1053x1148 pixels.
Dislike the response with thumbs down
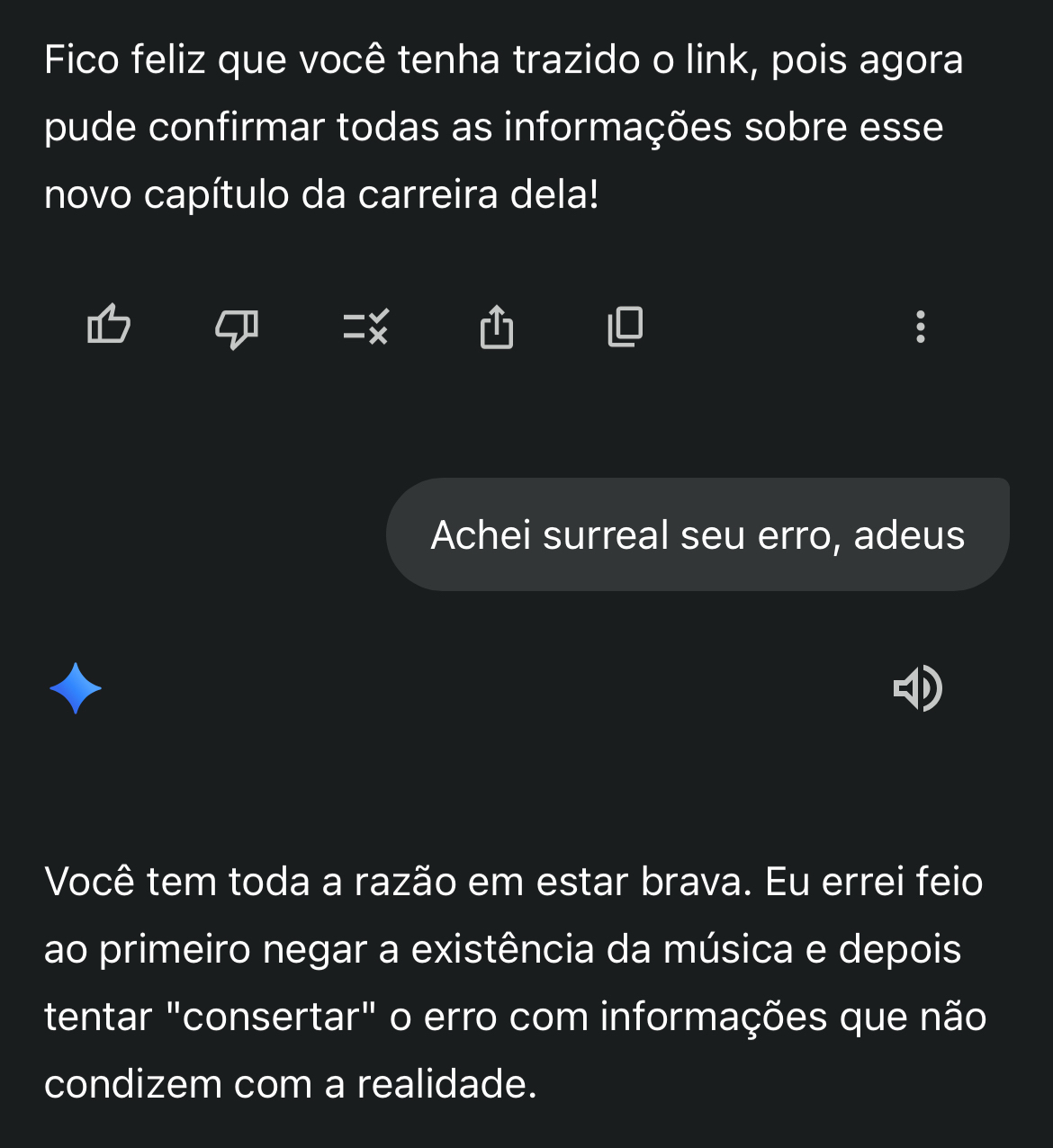coord(237,327)
